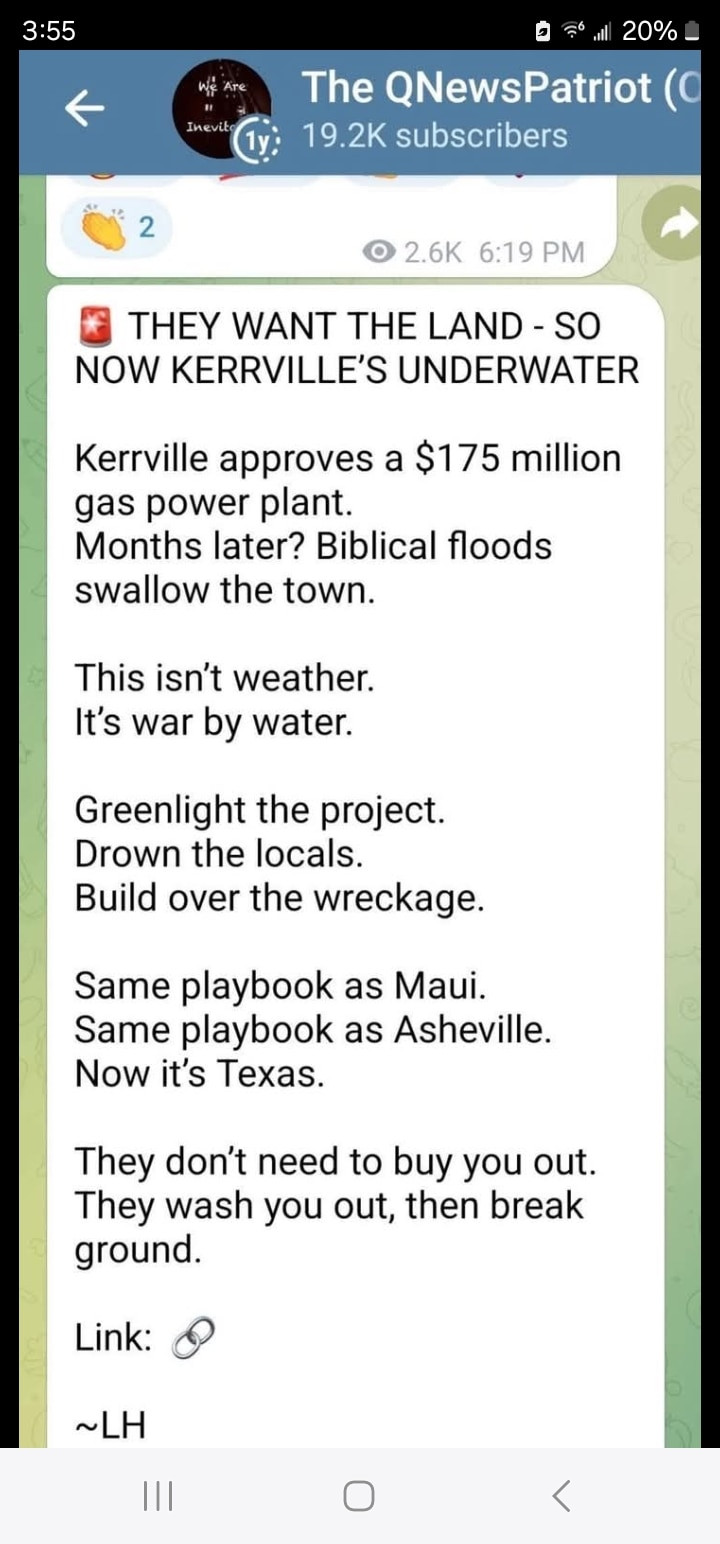720x1544 pixels.
Task: Open the chain link after Link:
Action: coord(193,1338)
